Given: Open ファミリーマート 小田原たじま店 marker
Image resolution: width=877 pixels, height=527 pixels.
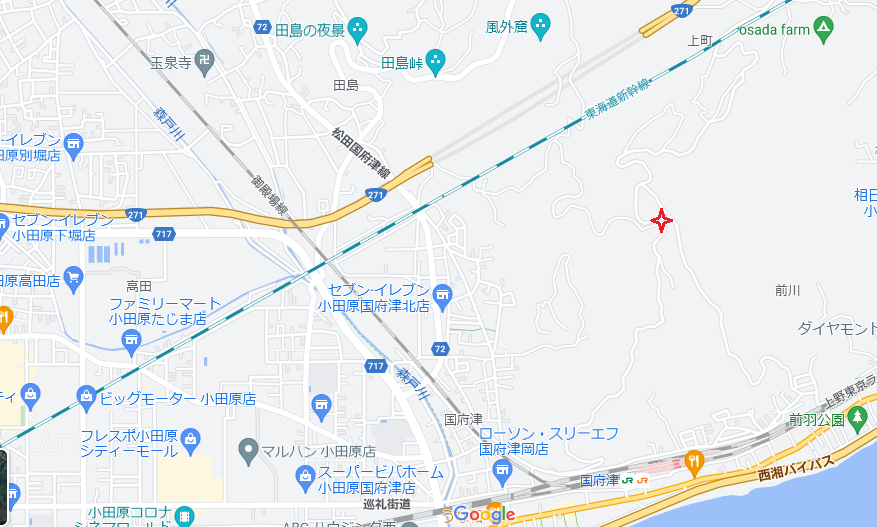Looking at the screenshot, I should click(x=130, y=342).
